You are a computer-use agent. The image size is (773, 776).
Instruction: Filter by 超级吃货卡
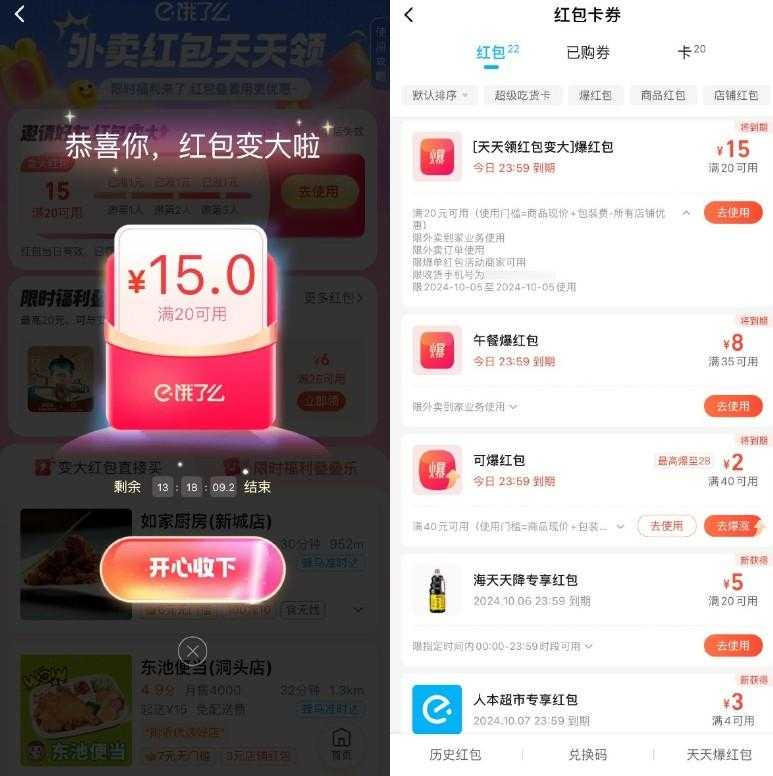522,95
